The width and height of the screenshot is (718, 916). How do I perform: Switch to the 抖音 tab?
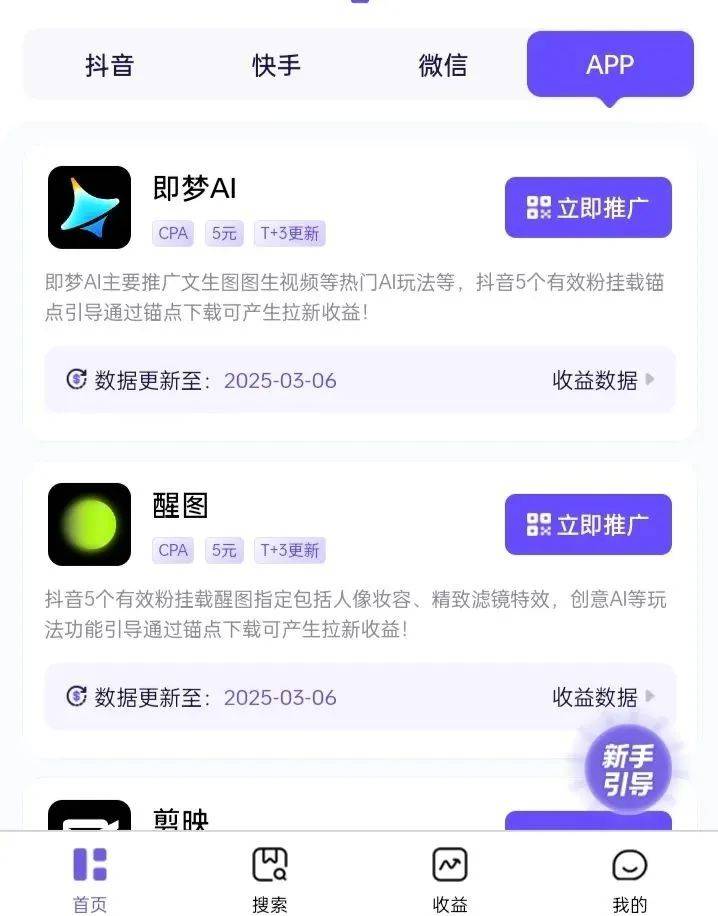coord(110,65)
